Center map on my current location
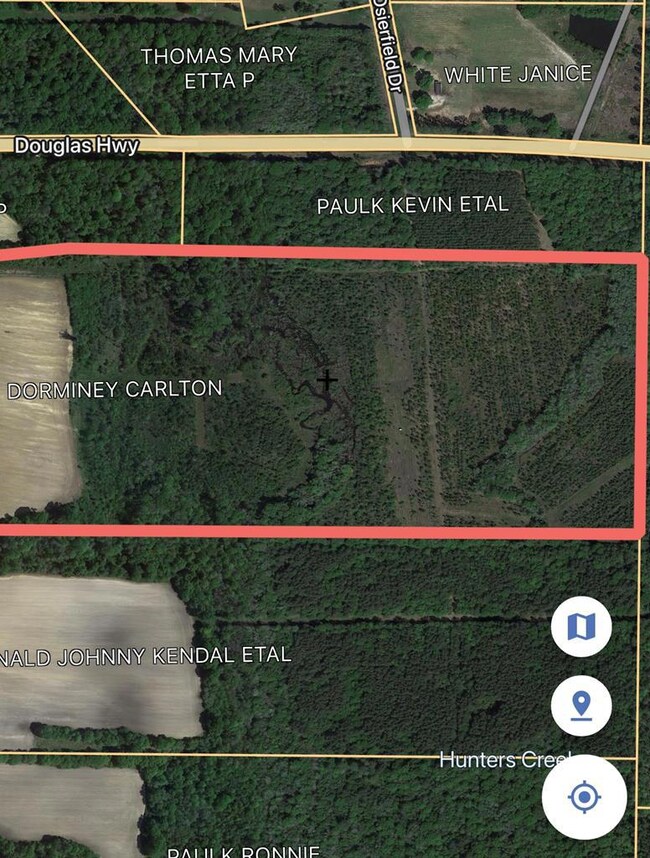The width and height of the screenshot is (650, 858). (584, 797)
